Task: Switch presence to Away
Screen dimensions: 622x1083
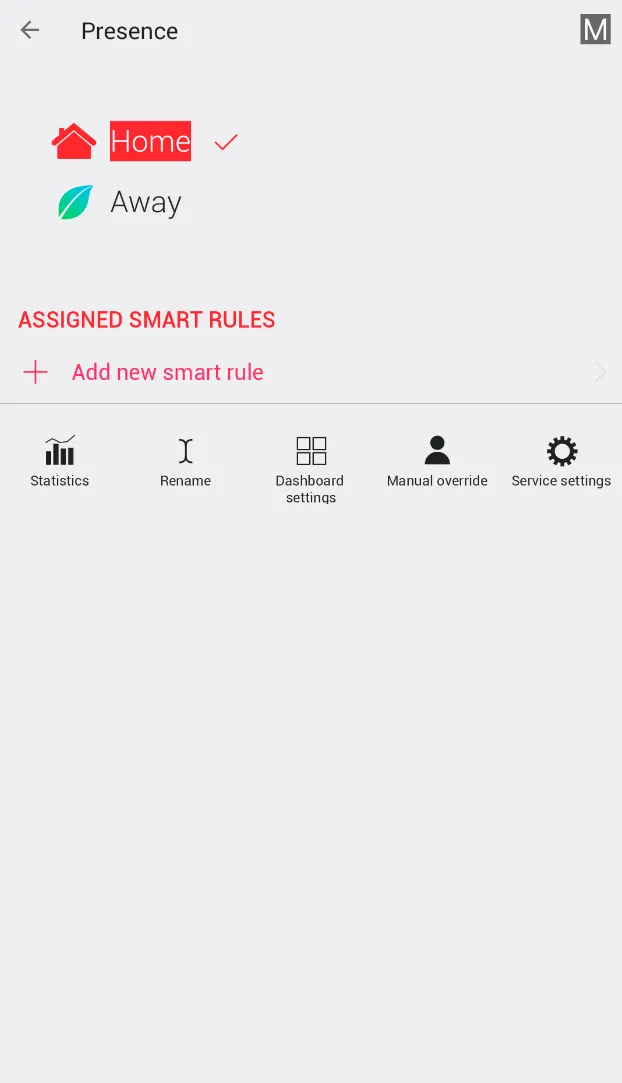Action: point(145,202)
